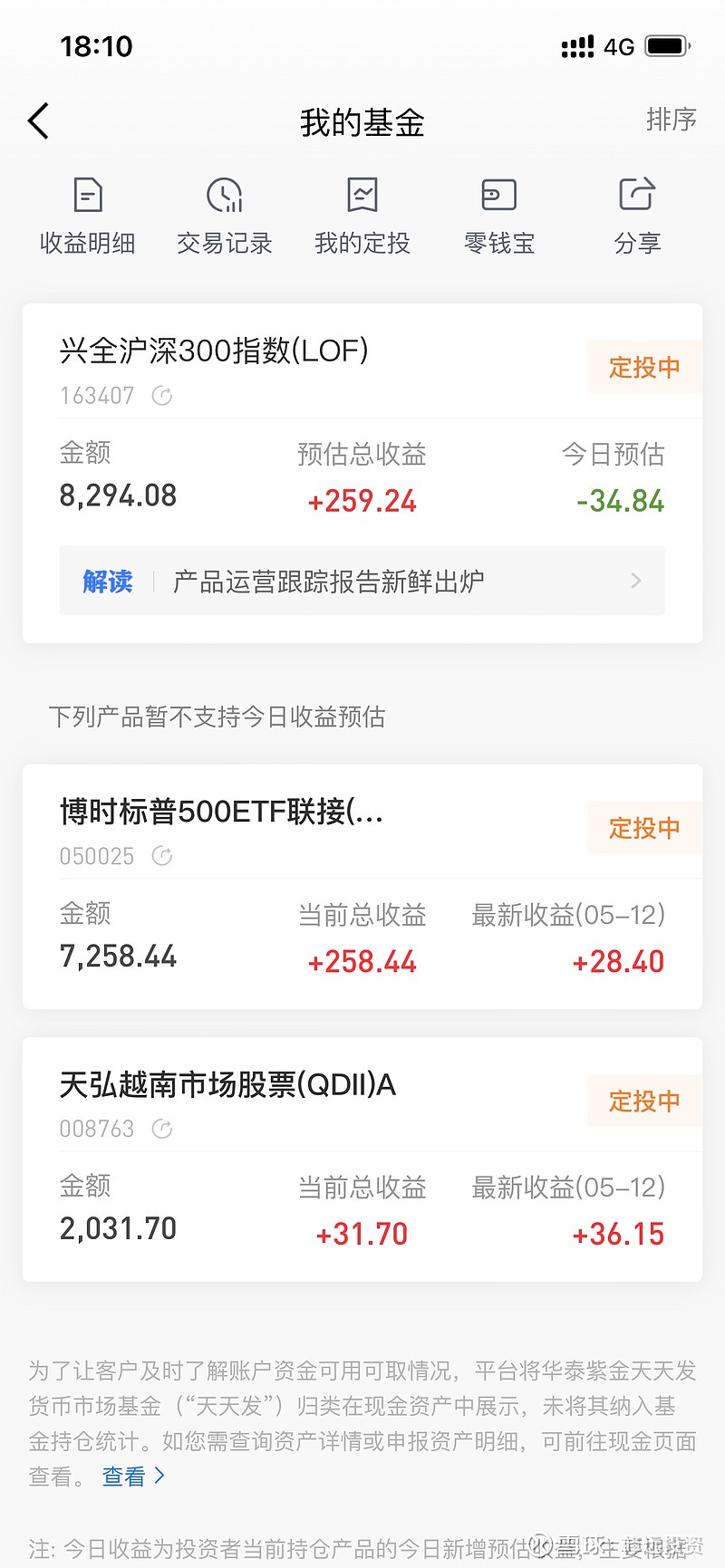Image resolution: width=725 pixels, height=1568 pixels.
Task: Open the 兴全沪深300指数(LOF) fund card
Action: (362, 473)
